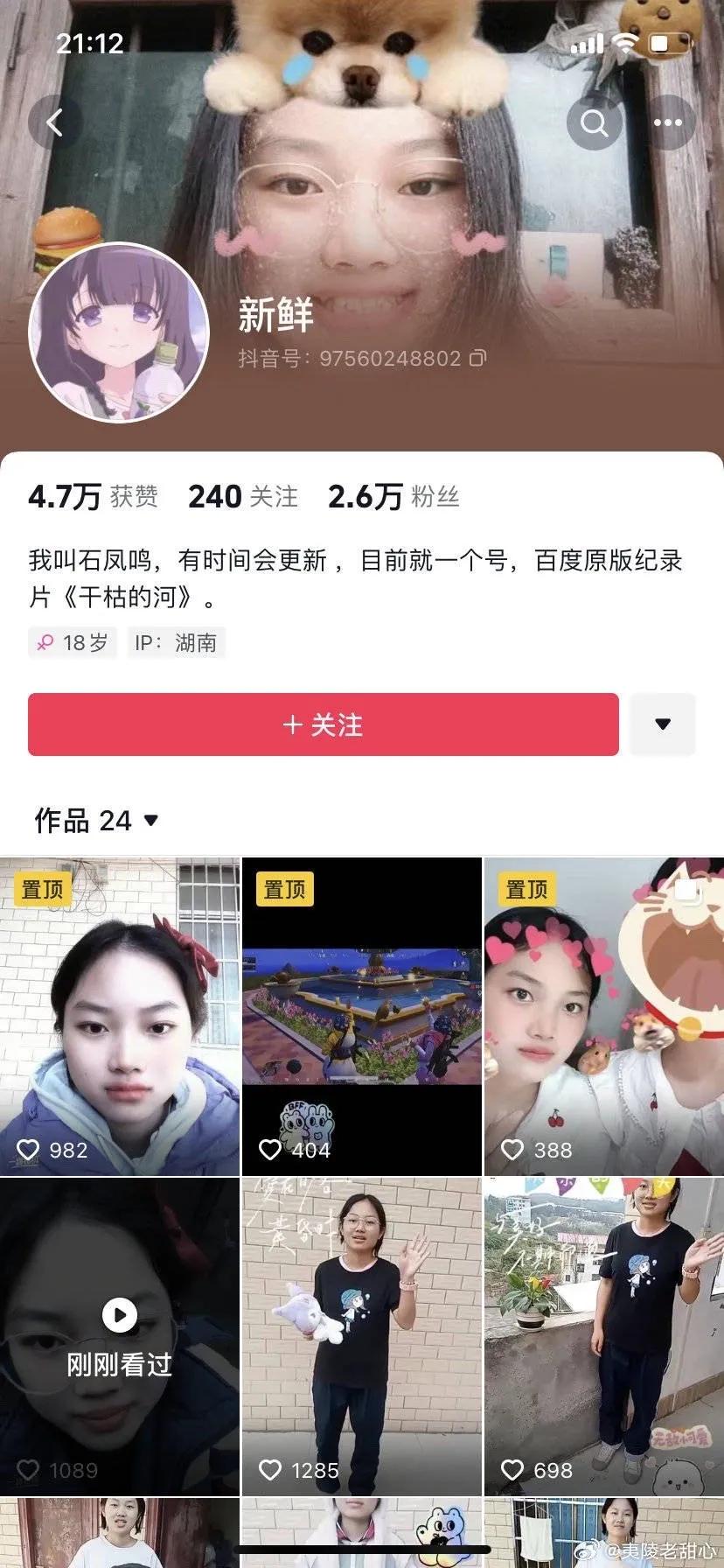
Task: Open pinned video with 388 likes
Action: click(603, 1015)
